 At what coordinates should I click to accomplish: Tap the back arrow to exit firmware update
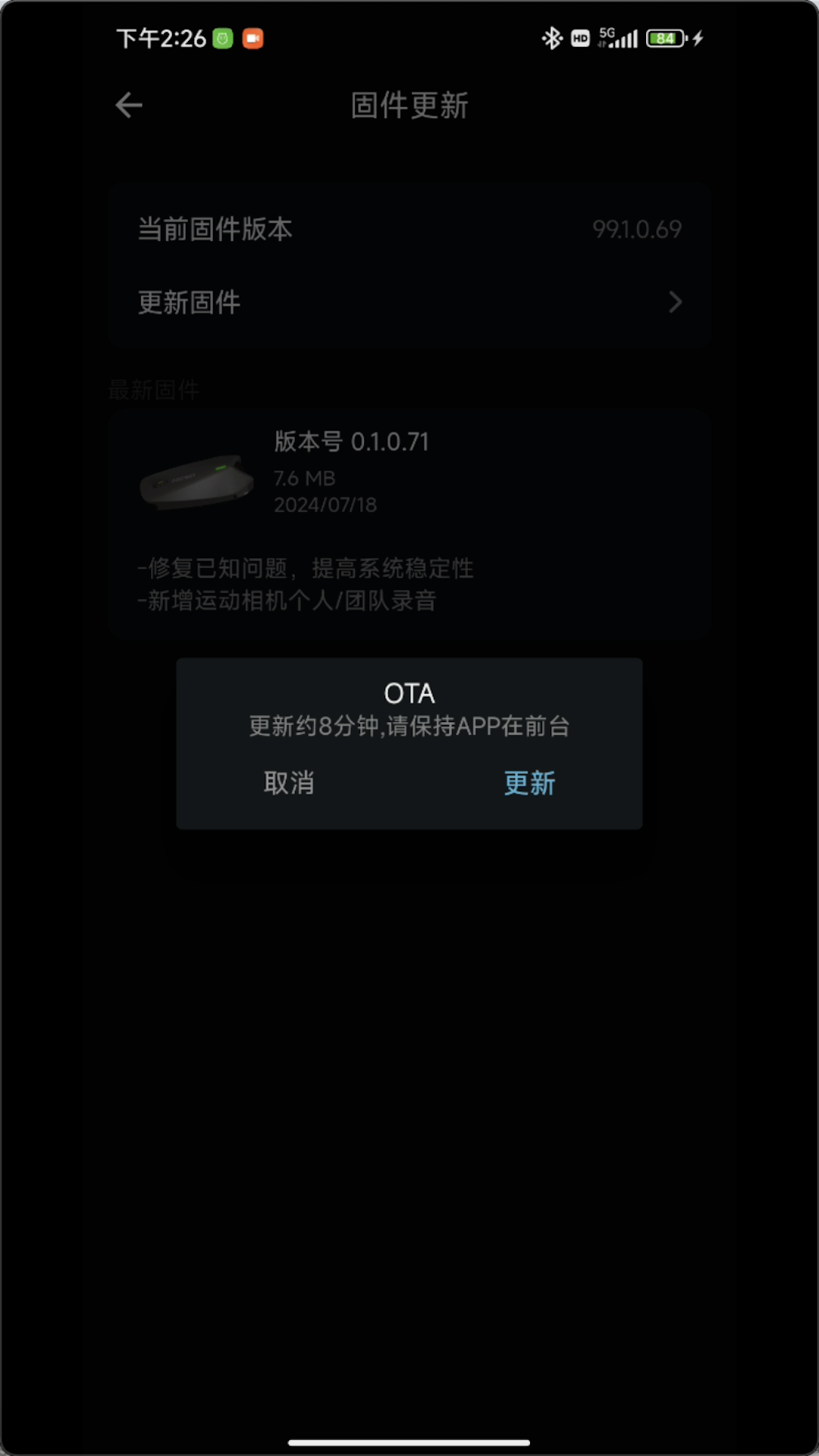tap(127, 106)
